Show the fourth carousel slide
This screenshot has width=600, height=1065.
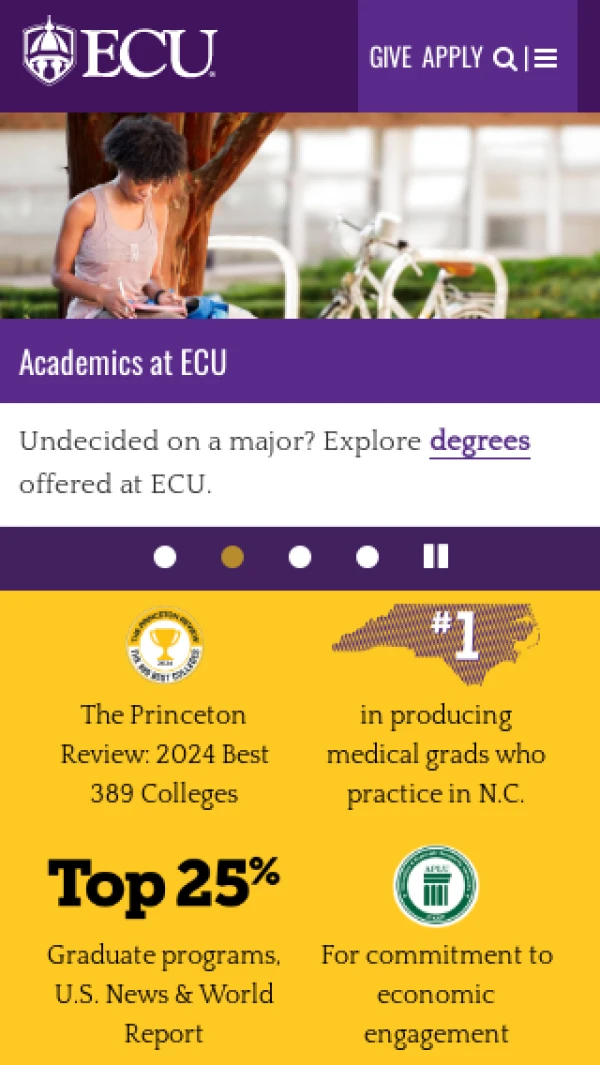pyautogui.click(x=367, y=557)
